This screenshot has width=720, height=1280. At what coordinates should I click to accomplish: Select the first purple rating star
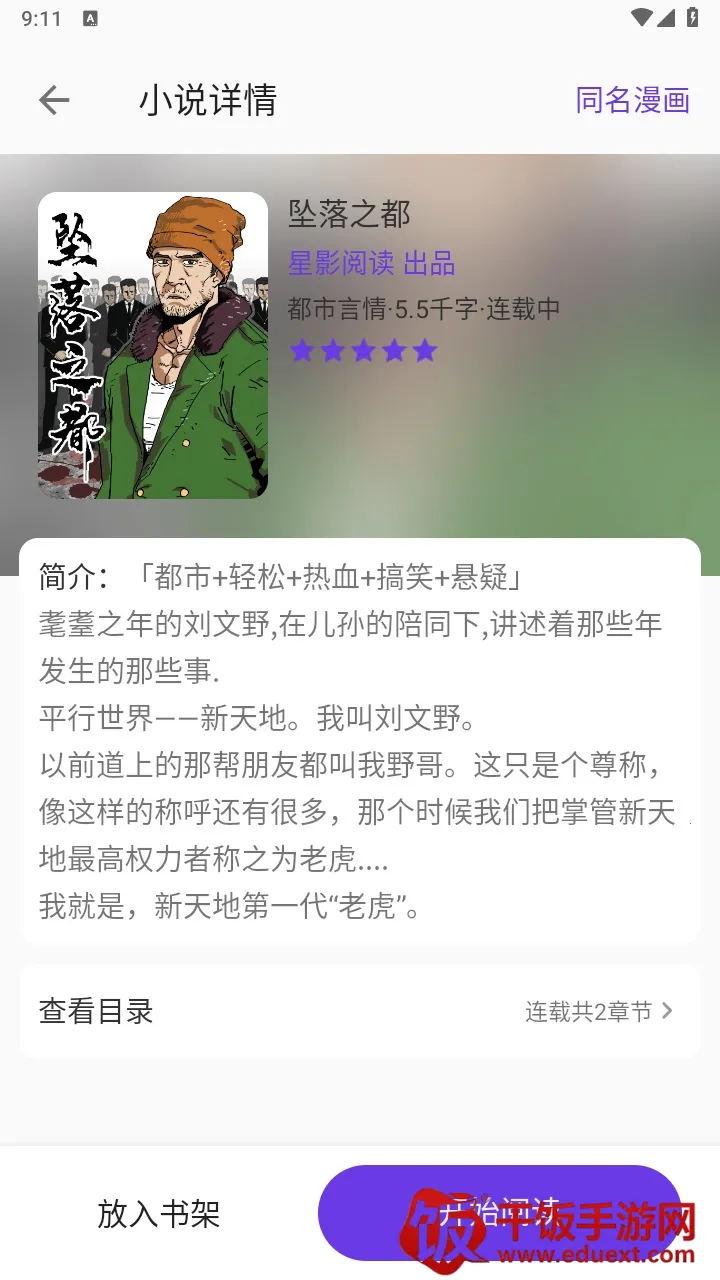[303, 350]
